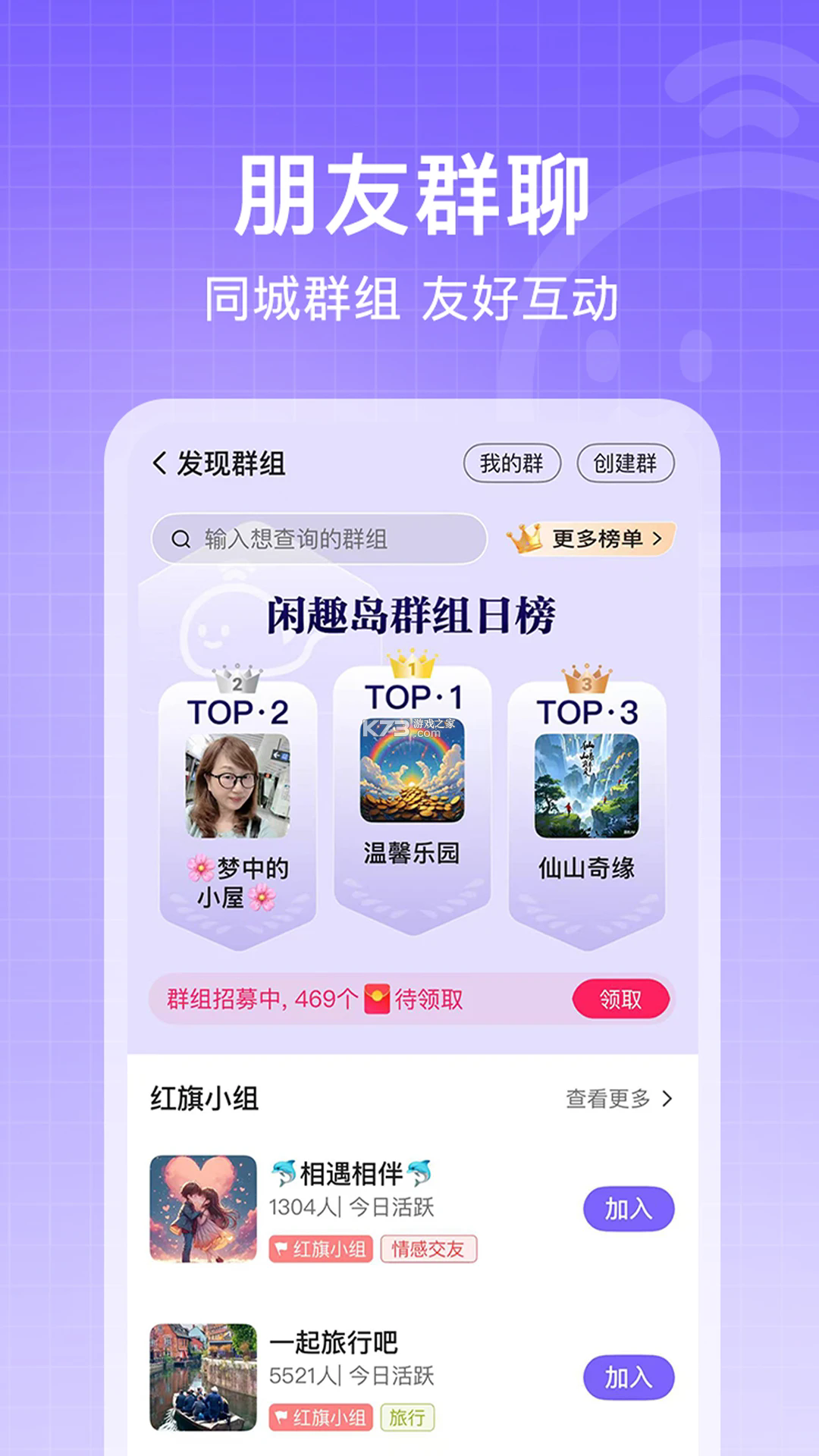Tap the crown icon next to 更多榜单
Viewport: 819px width, 1456px height.
(x=526, y=538)
